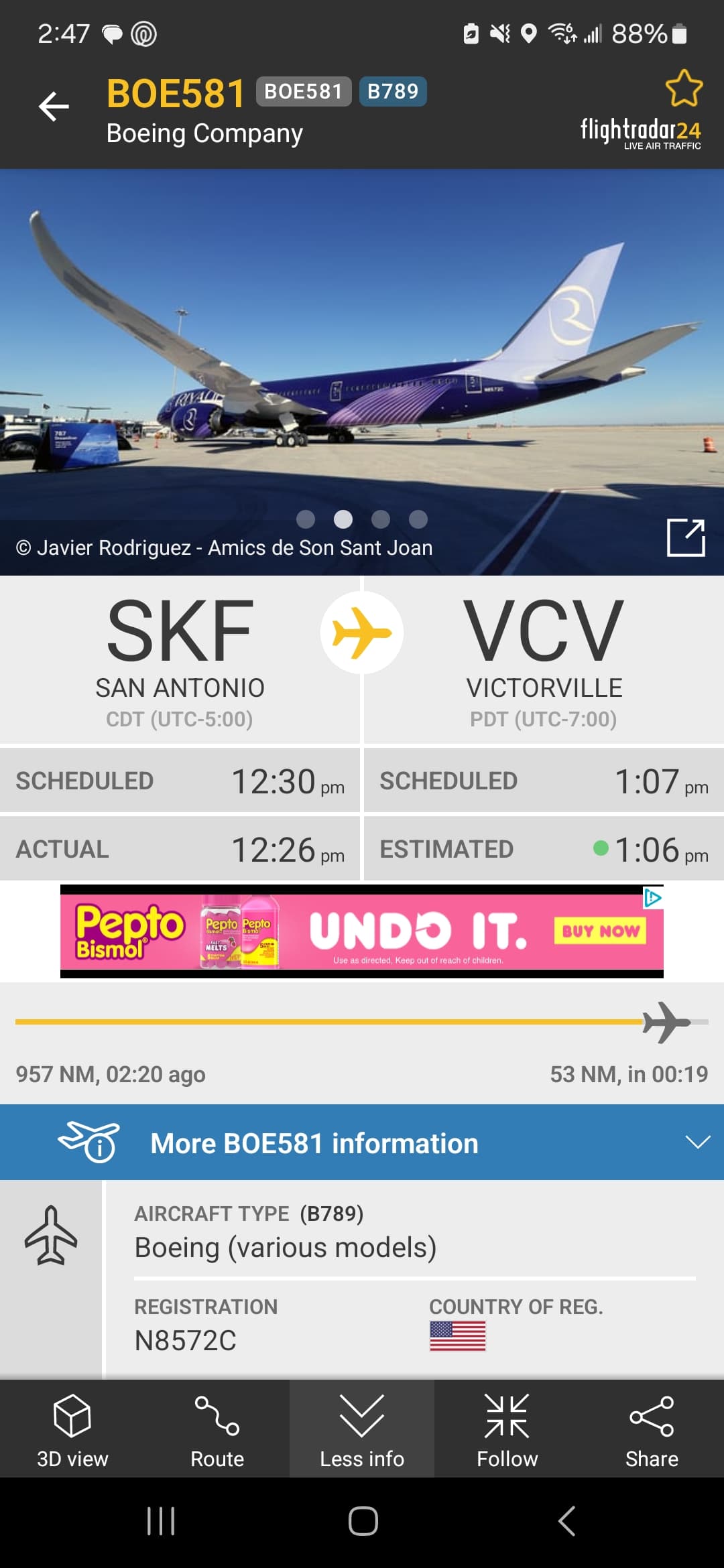Tap Less info to shrink panel
The image size is (724, 1568).
click(362, 1429)
